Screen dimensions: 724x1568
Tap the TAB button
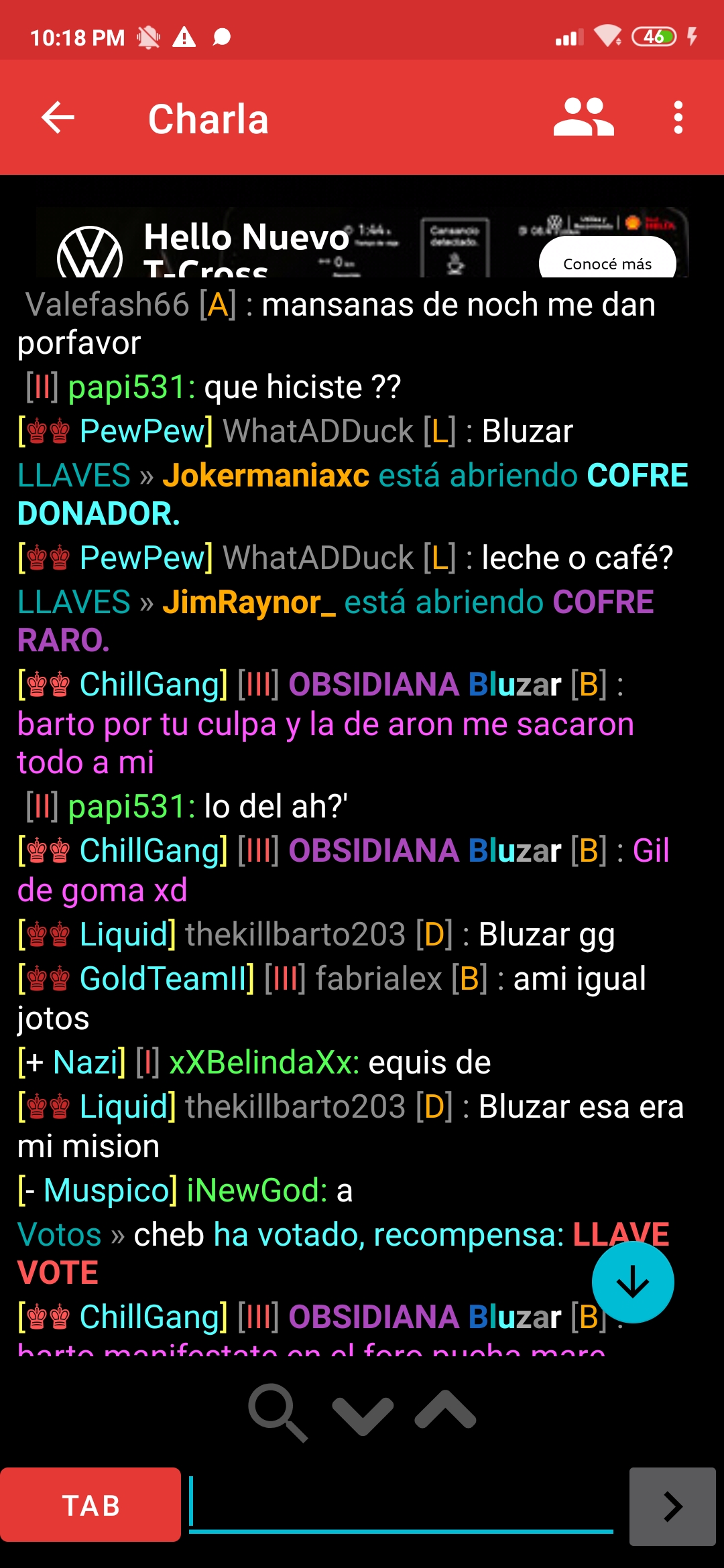(90, 1505)
